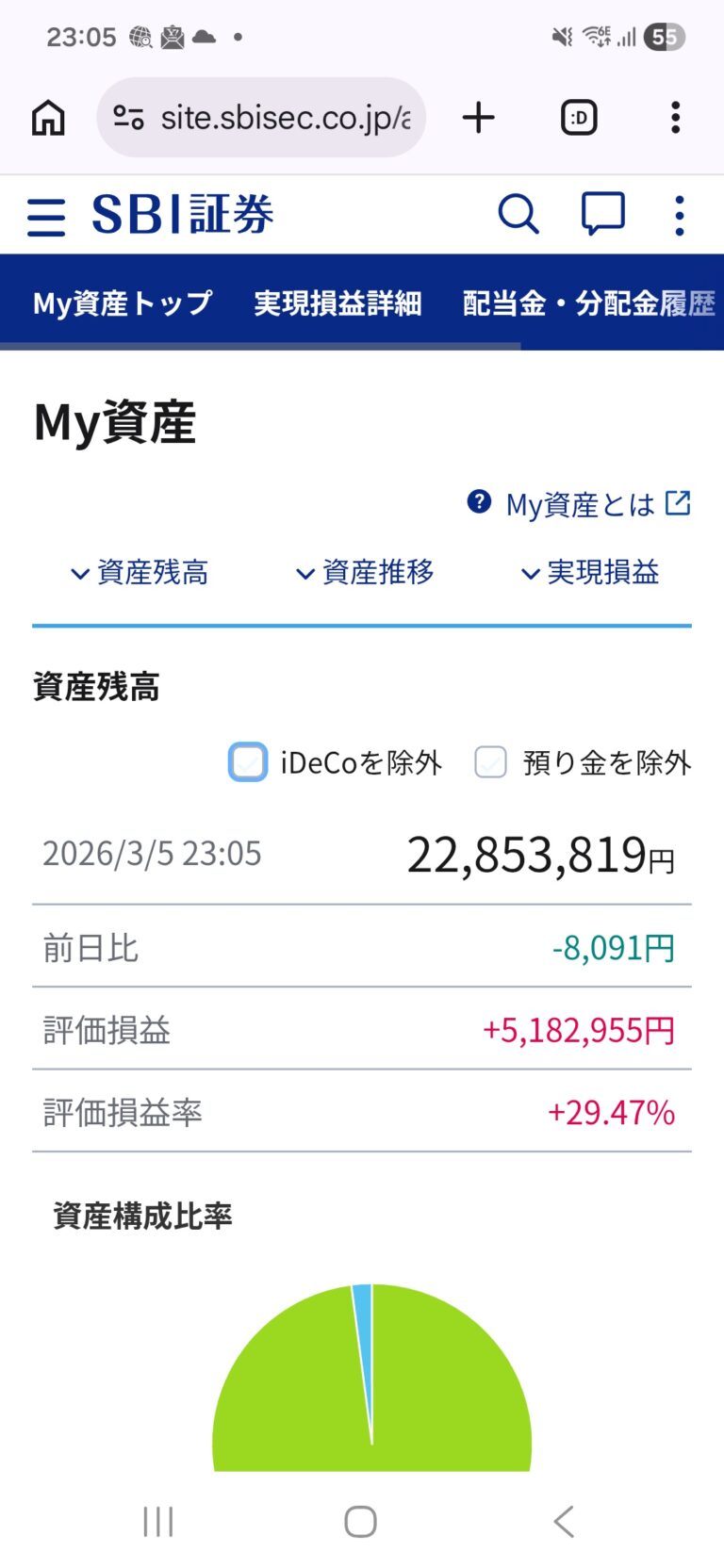This screenshot has width=724, height=1568.
Task: Select the My資産トップ navigation item
Action: (121, 303)
